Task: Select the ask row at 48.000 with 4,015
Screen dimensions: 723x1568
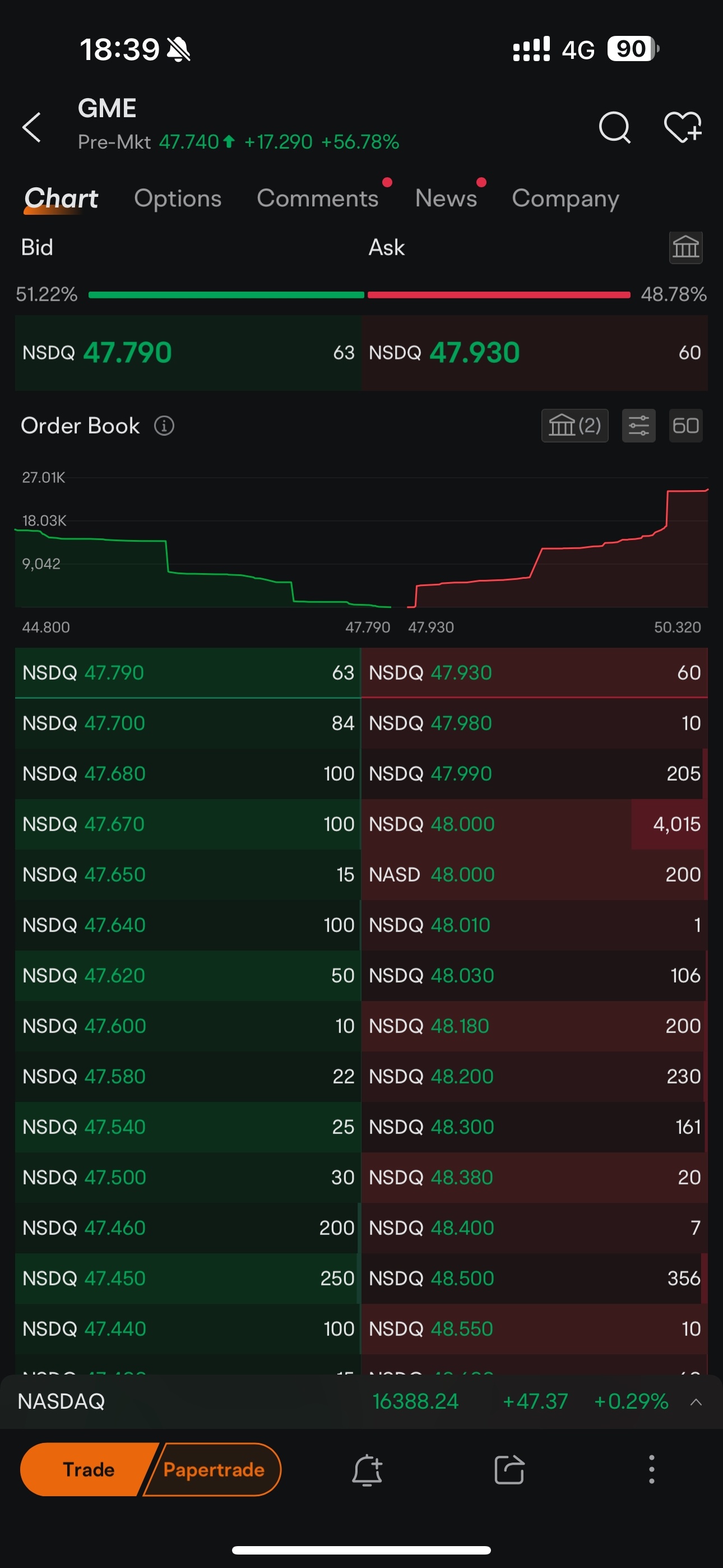Action: click(x=534, y=824)
